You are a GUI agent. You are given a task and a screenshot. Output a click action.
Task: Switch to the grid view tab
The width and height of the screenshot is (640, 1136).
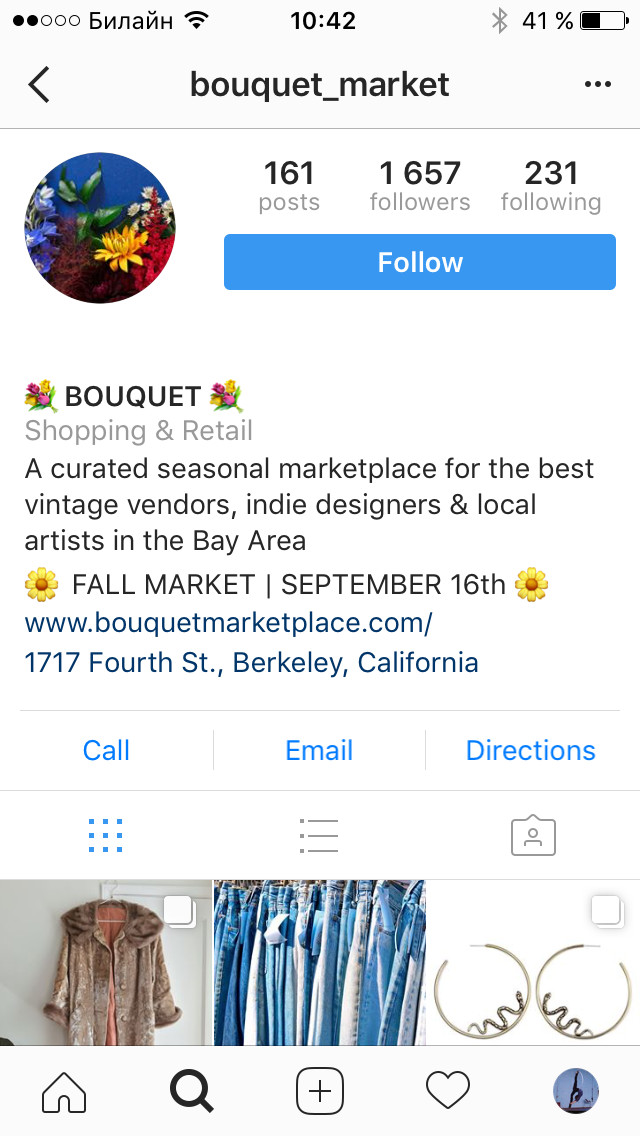(x=106, y=835)
